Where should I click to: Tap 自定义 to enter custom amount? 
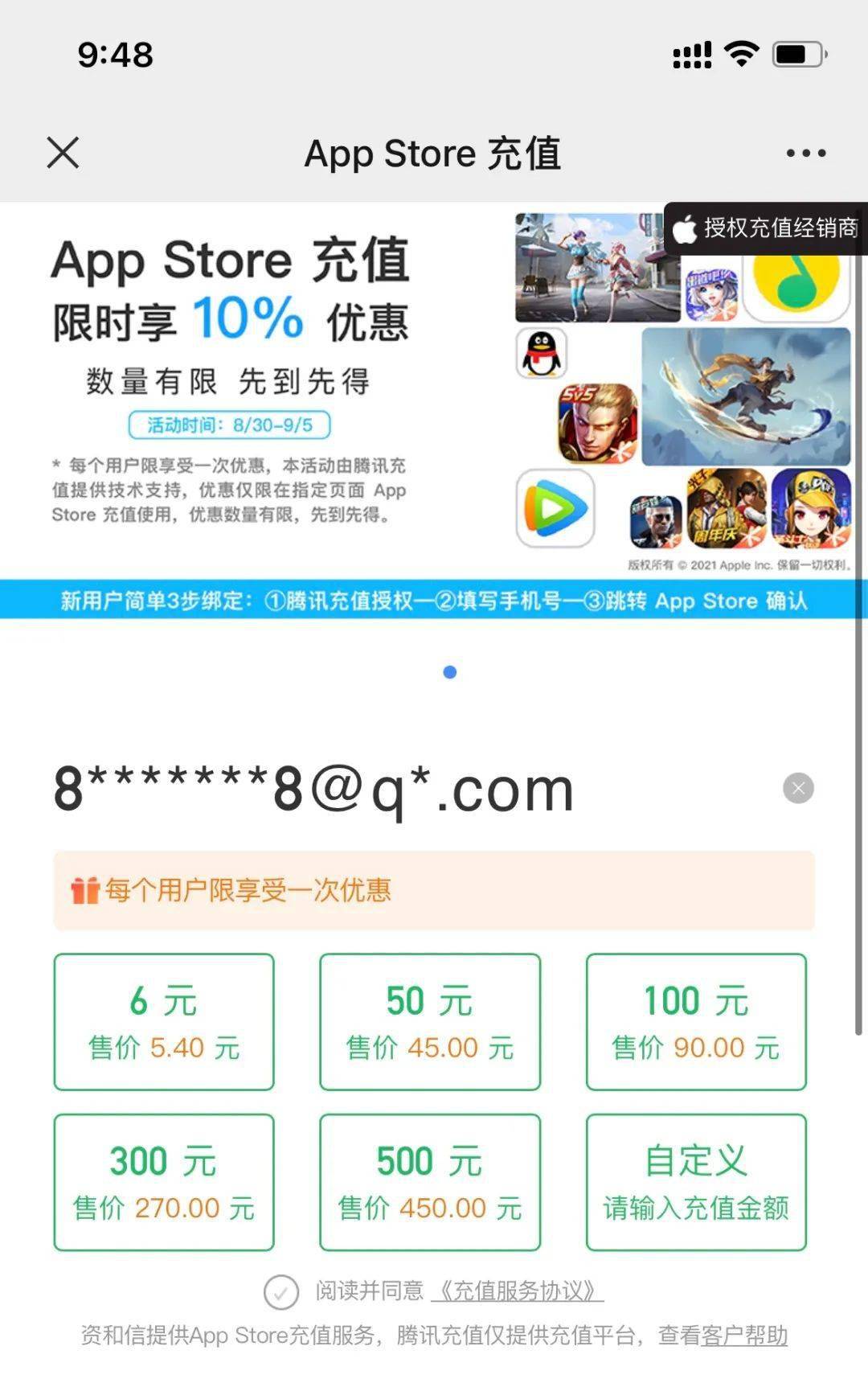696,1182
